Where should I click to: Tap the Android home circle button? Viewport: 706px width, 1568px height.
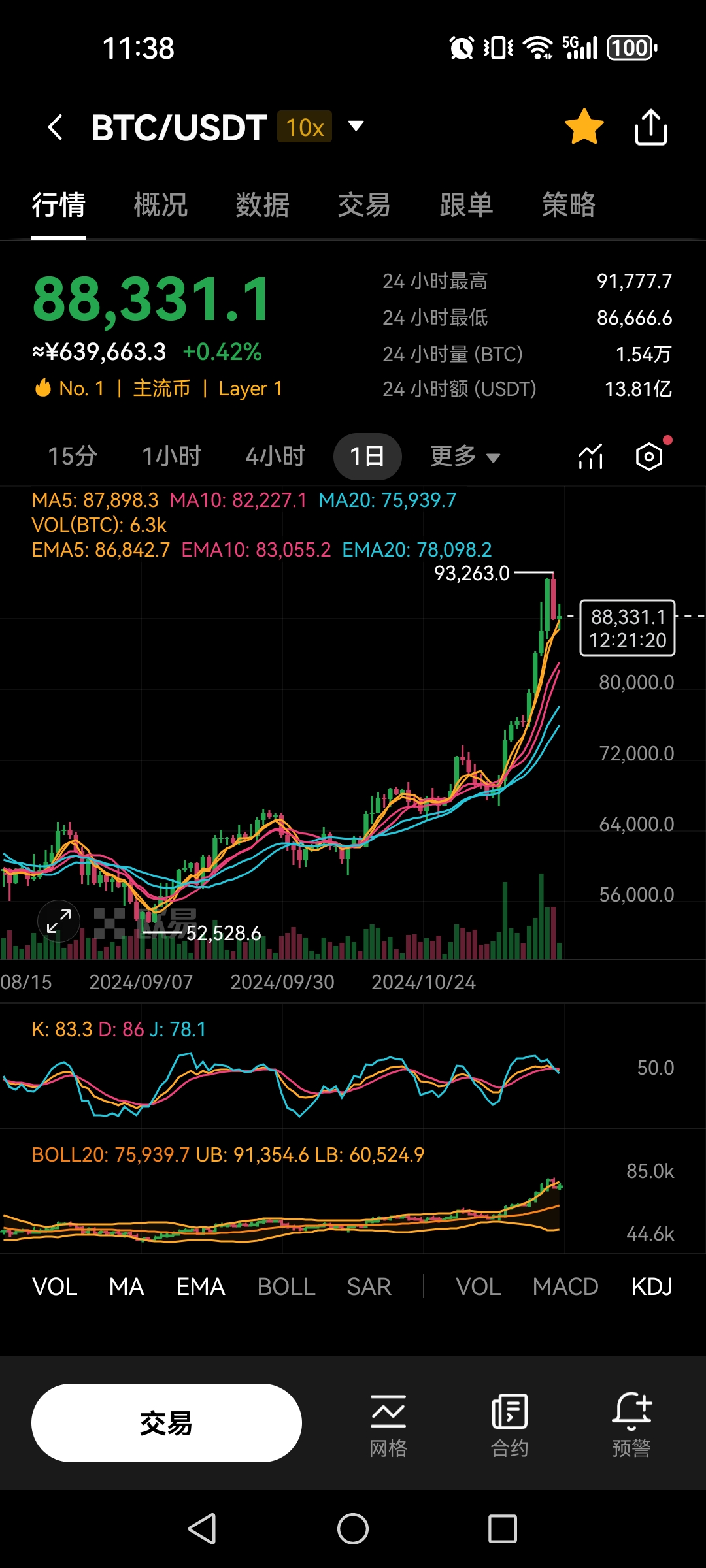pos(352,1528)
